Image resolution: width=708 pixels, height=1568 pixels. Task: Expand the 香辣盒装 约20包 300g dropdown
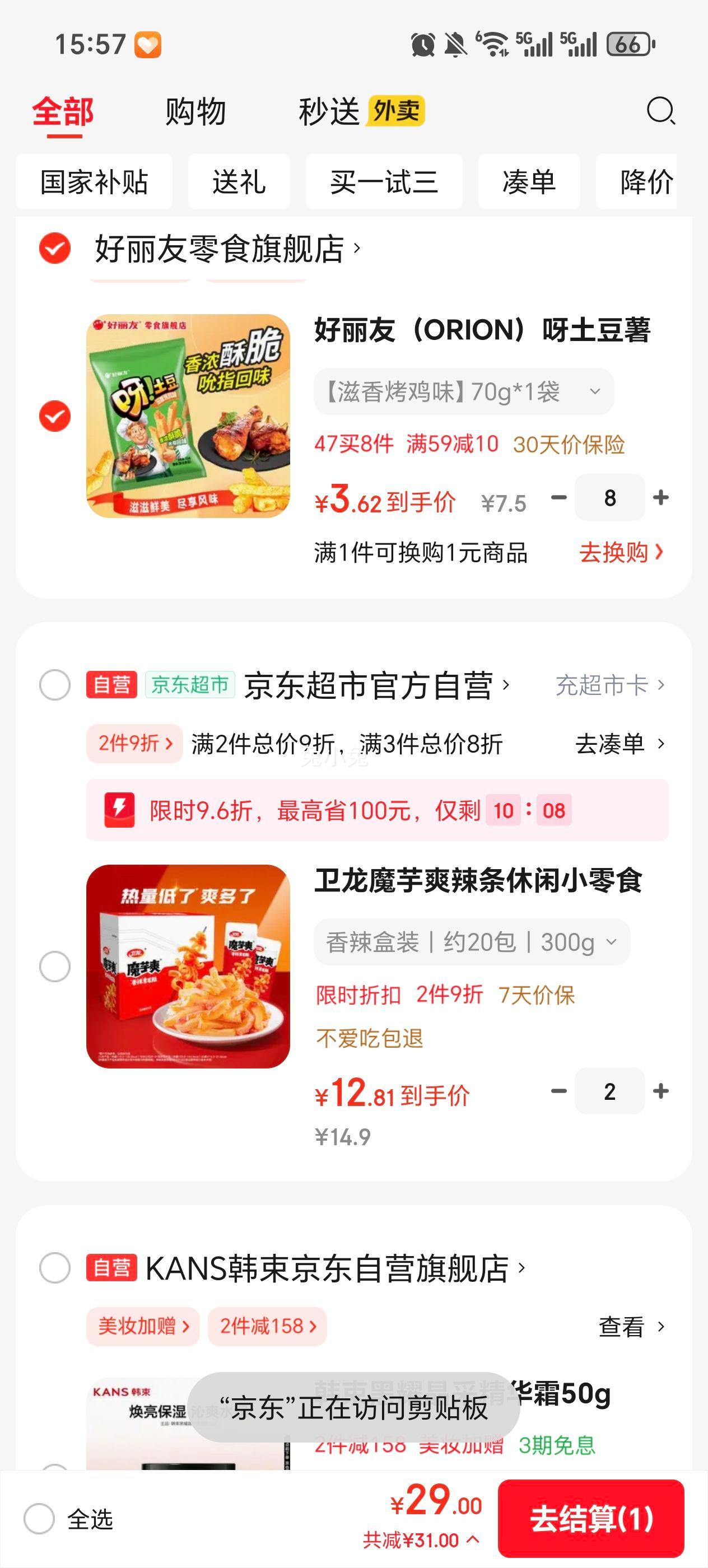click(472, 942)
